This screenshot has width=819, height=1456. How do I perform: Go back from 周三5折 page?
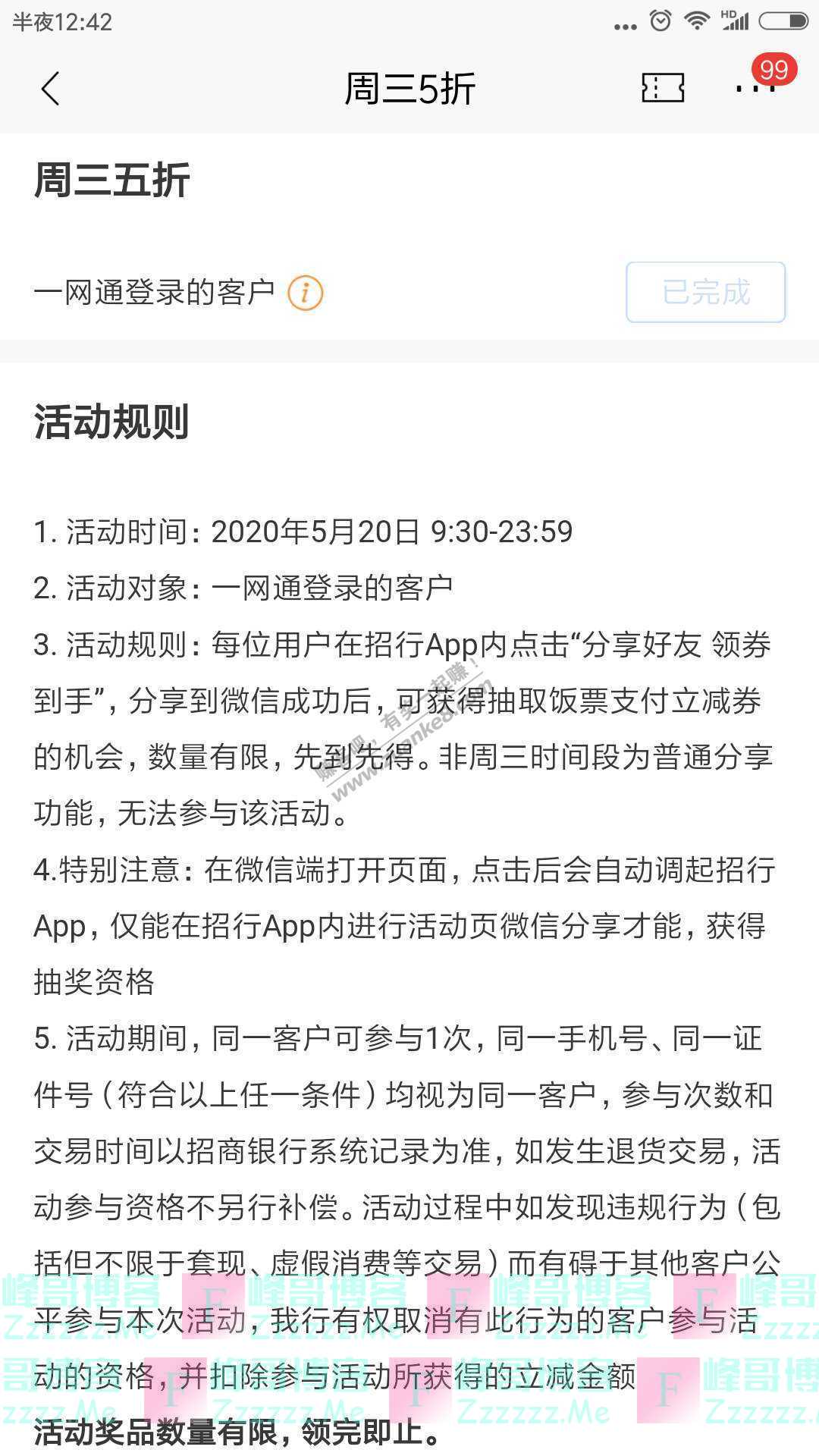(x=50, y=89)
